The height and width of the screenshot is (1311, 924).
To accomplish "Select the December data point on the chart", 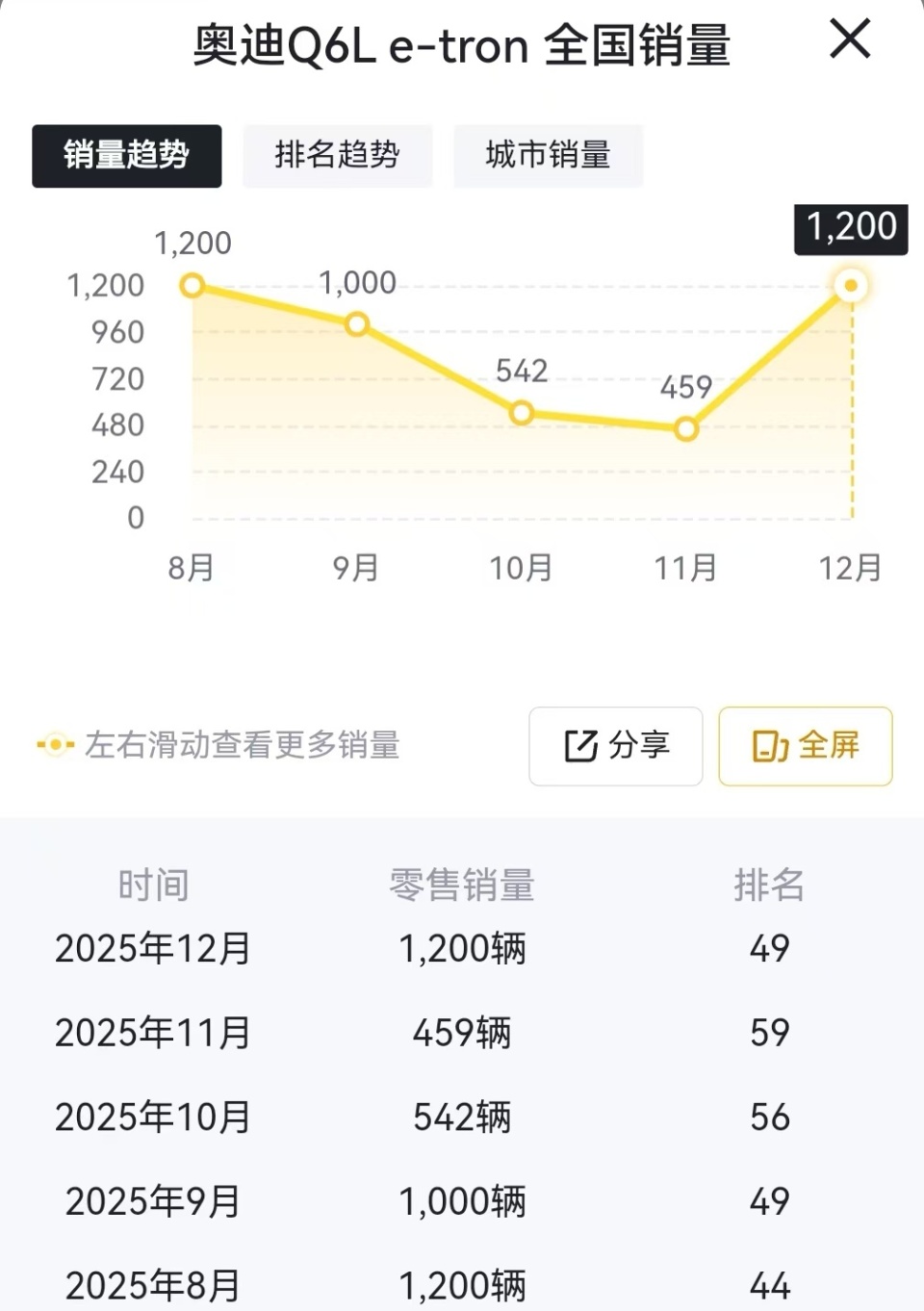I will [849, 286].
